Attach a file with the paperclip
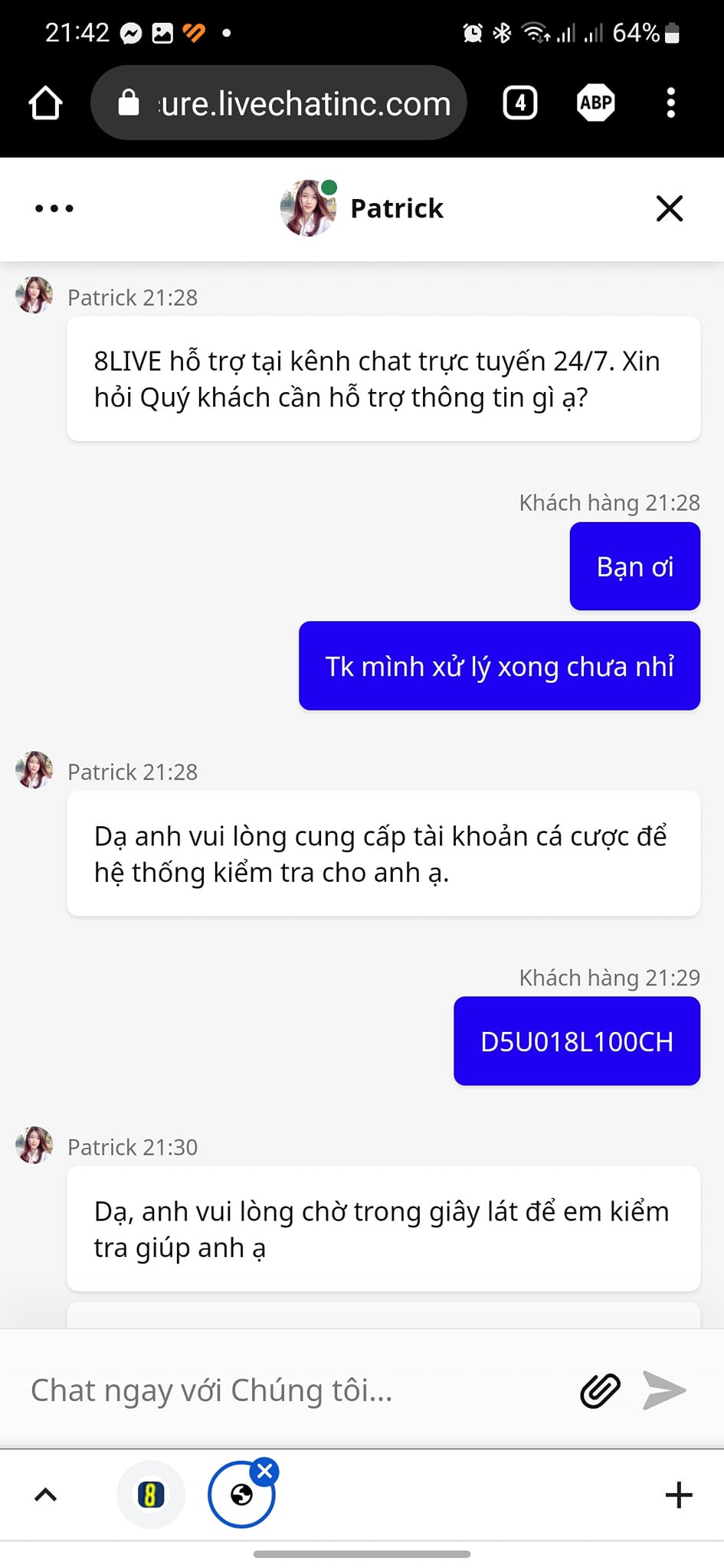 [600, 1390]
